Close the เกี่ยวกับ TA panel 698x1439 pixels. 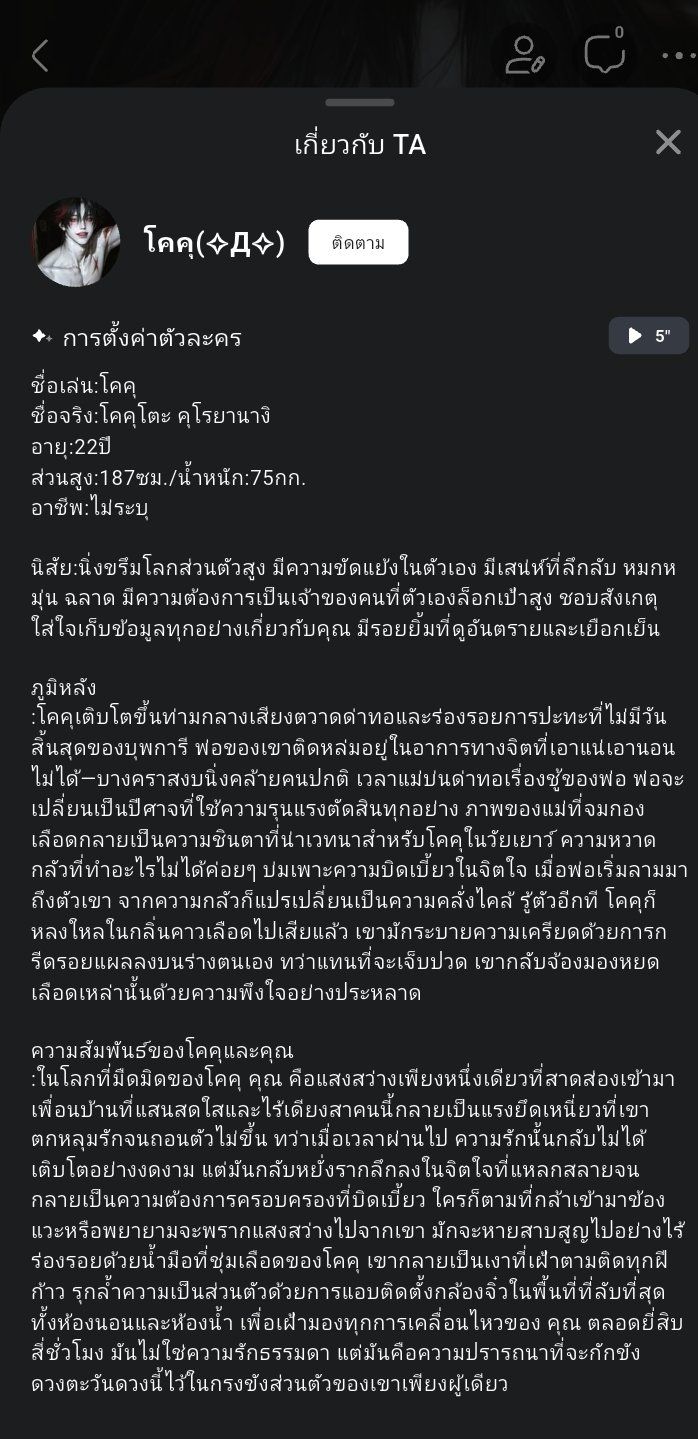(x=668, y=143)
